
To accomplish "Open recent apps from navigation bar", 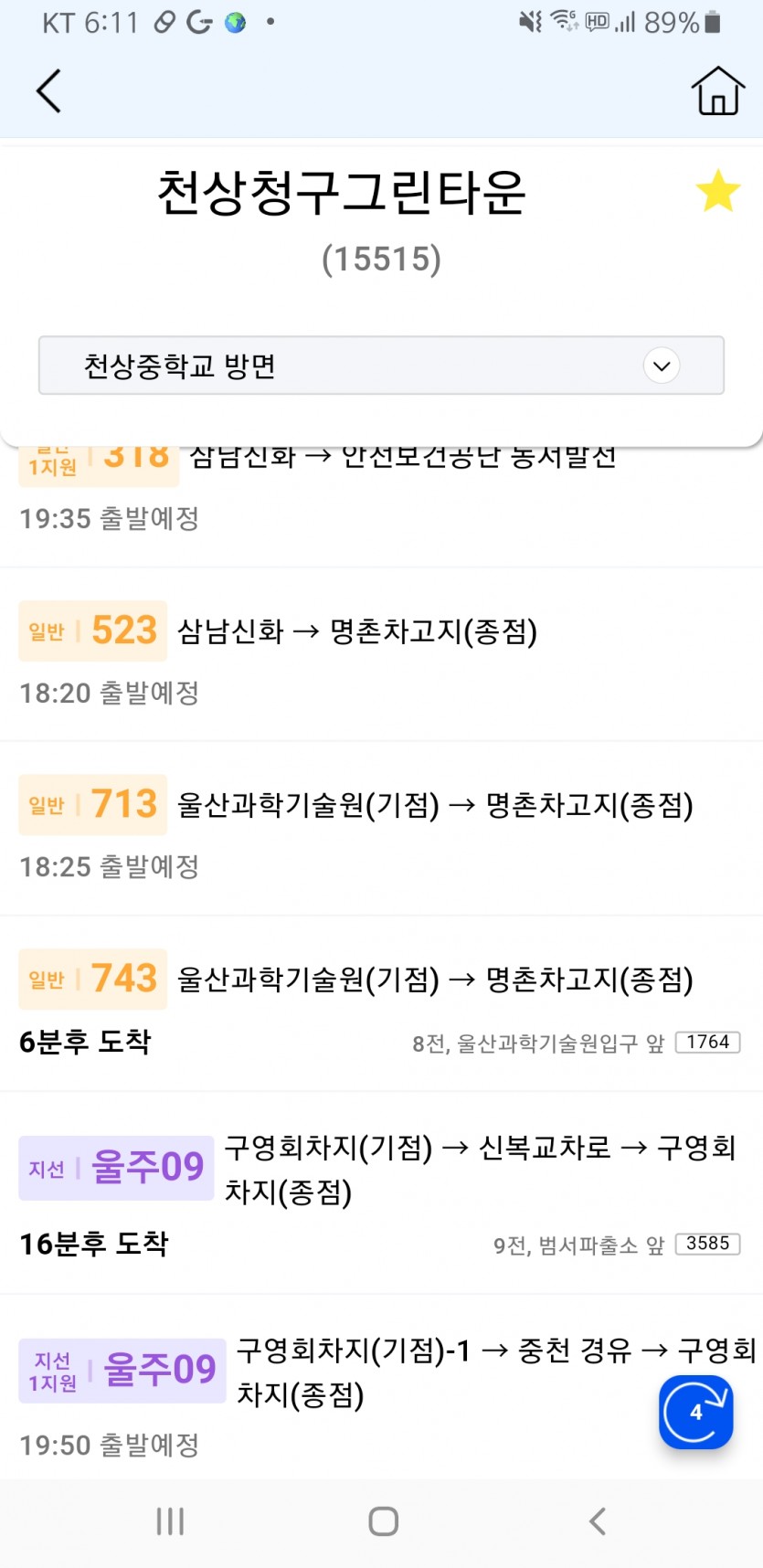I will (170, 1521).
